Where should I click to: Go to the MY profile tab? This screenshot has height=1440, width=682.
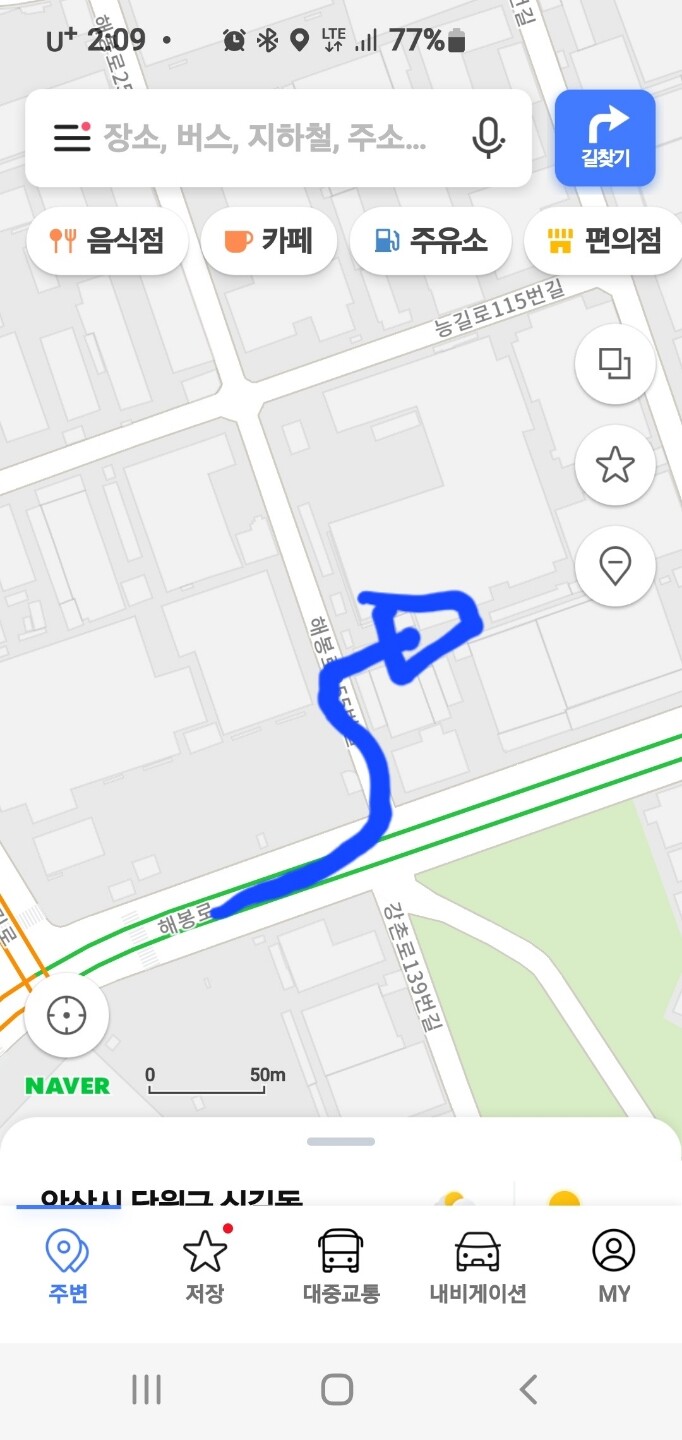614,1267
